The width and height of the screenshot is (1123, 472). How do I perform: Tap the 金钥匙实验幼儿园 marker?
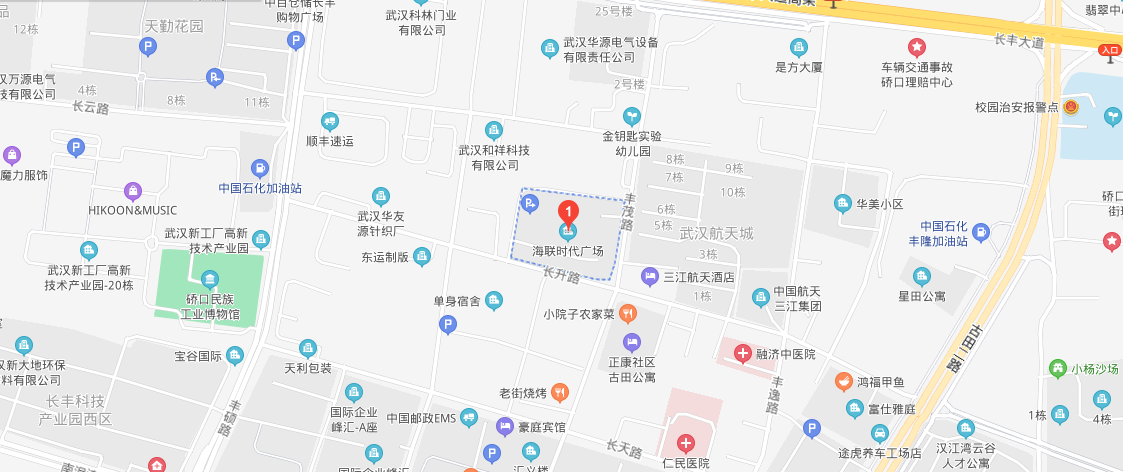point(632,116)
